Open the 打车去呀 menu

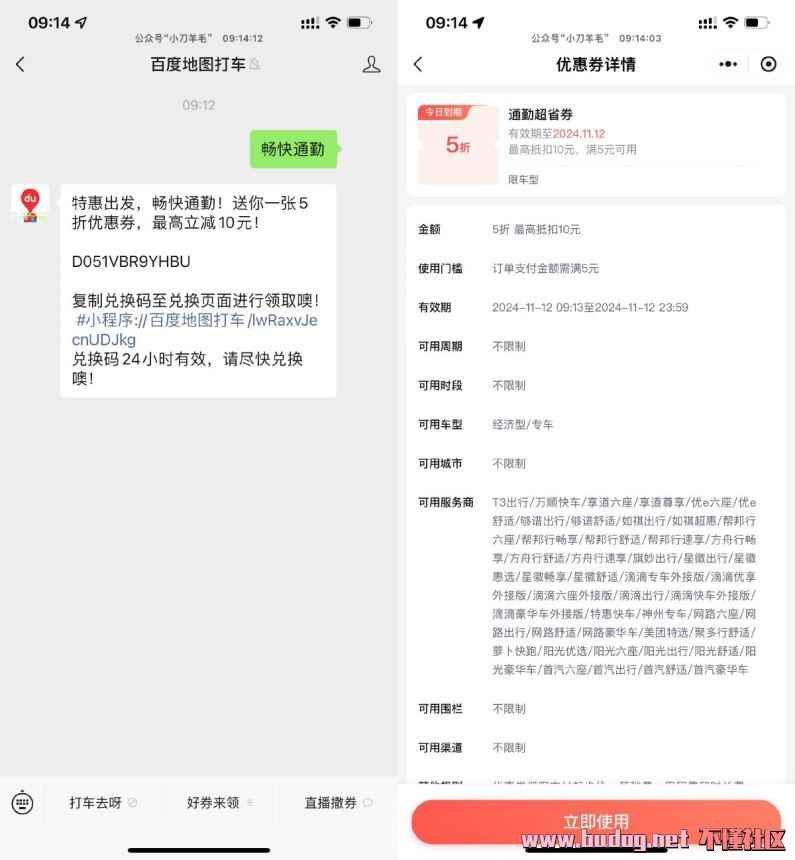[x=102, y=802]
